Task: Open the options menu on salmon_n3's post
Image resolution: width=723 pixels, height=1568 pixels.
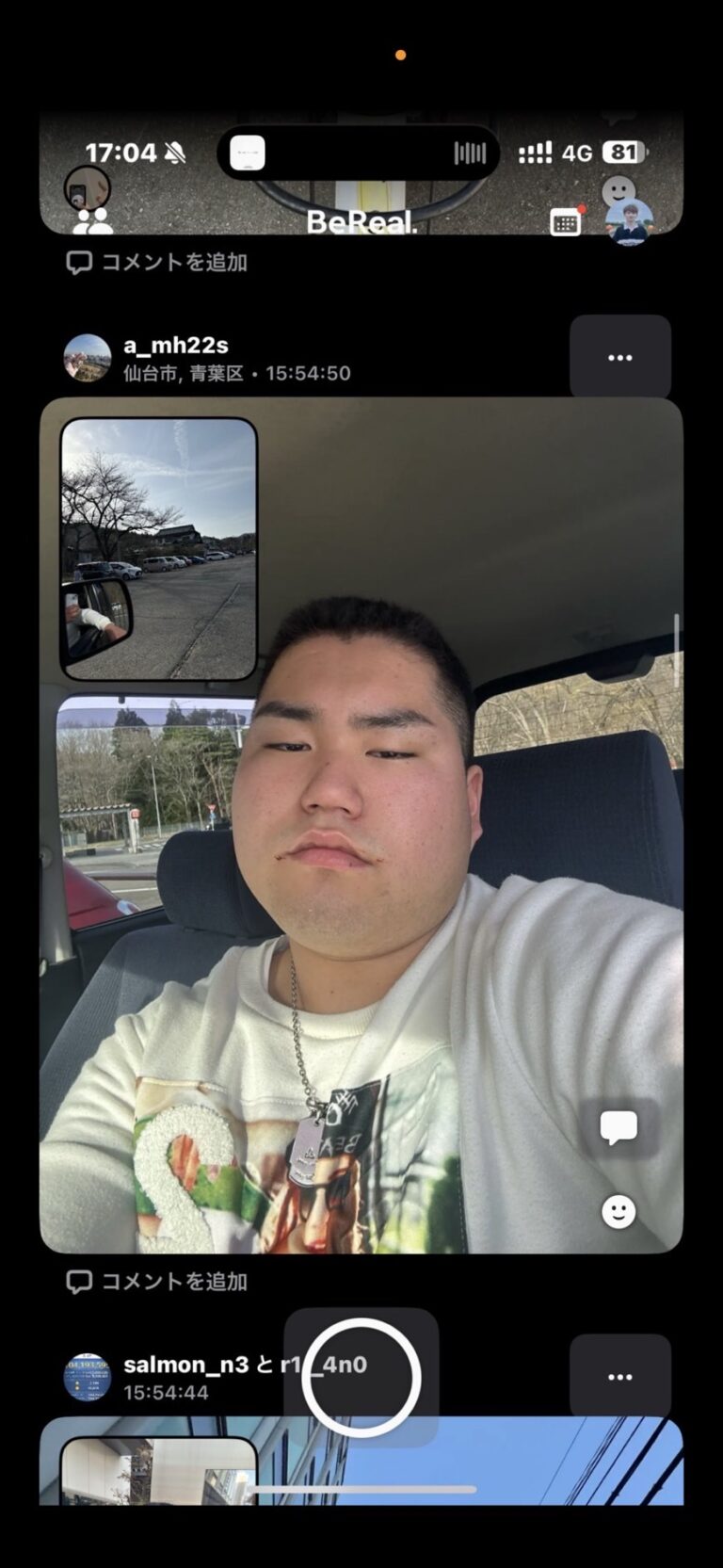Action: pyautogui.click(x=619, y=1377)
